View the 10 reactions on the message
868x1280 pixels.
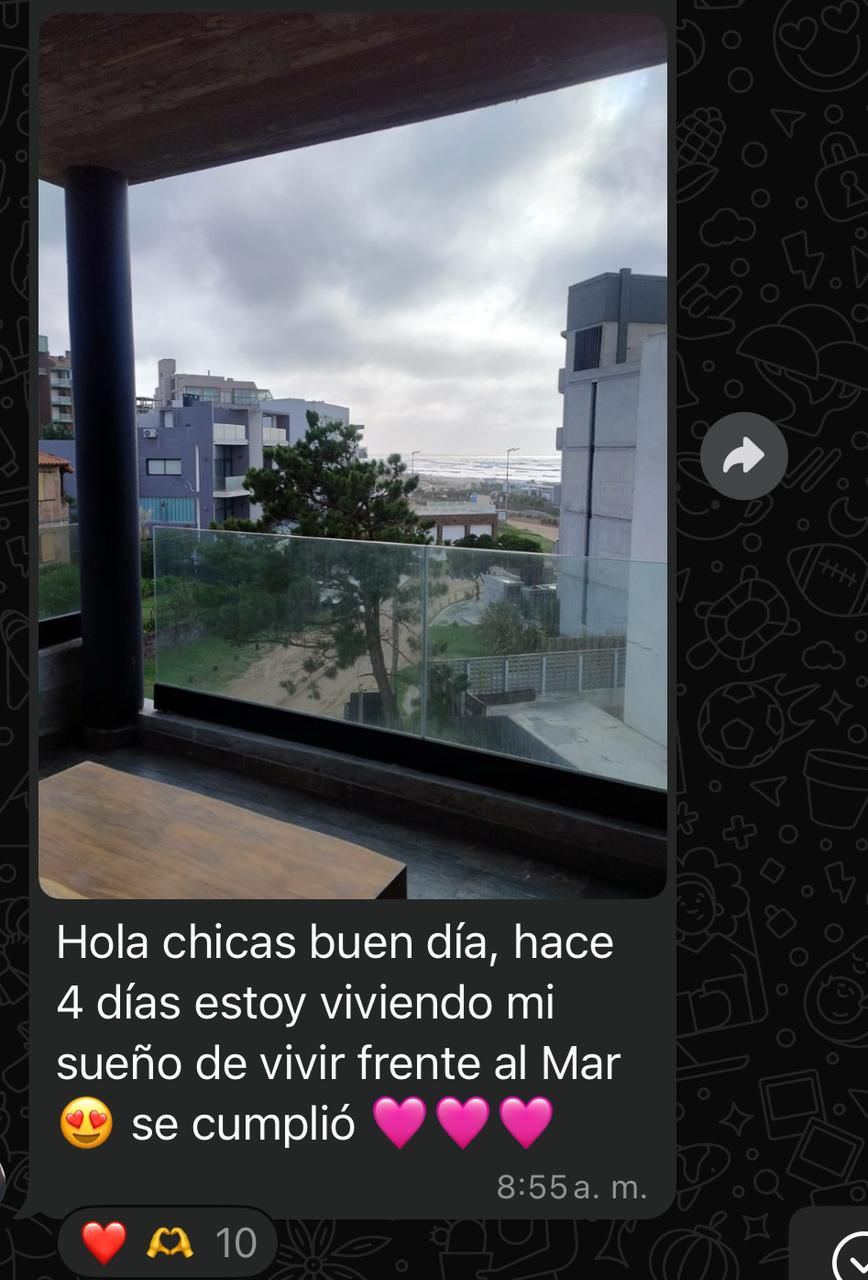point(168,1242)
